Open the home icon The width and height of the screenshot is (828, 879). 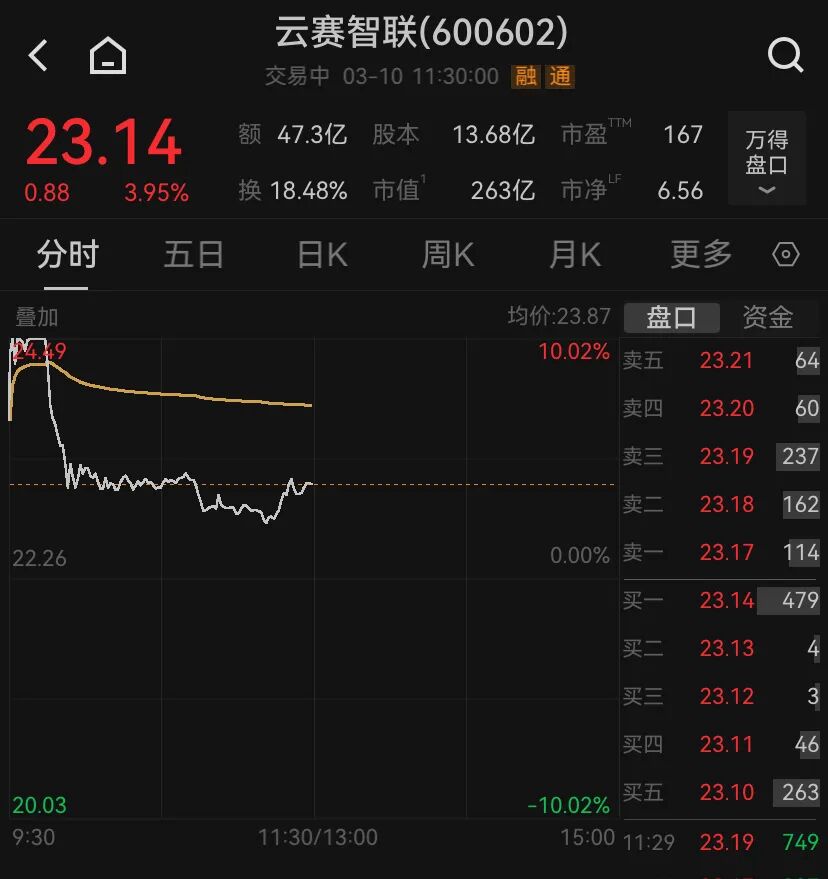tap(107, 56)
